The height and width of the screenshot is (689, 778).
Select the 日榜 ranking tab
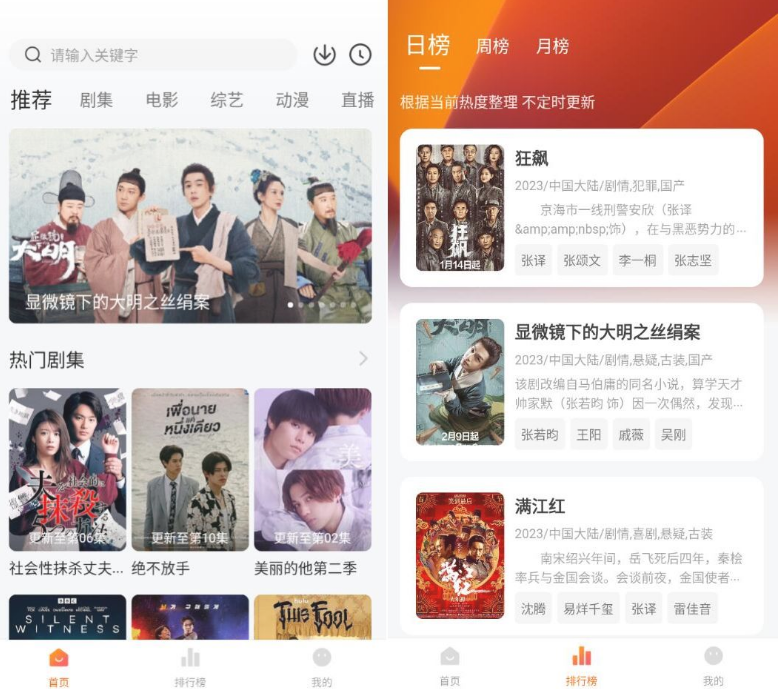[428, 46]
